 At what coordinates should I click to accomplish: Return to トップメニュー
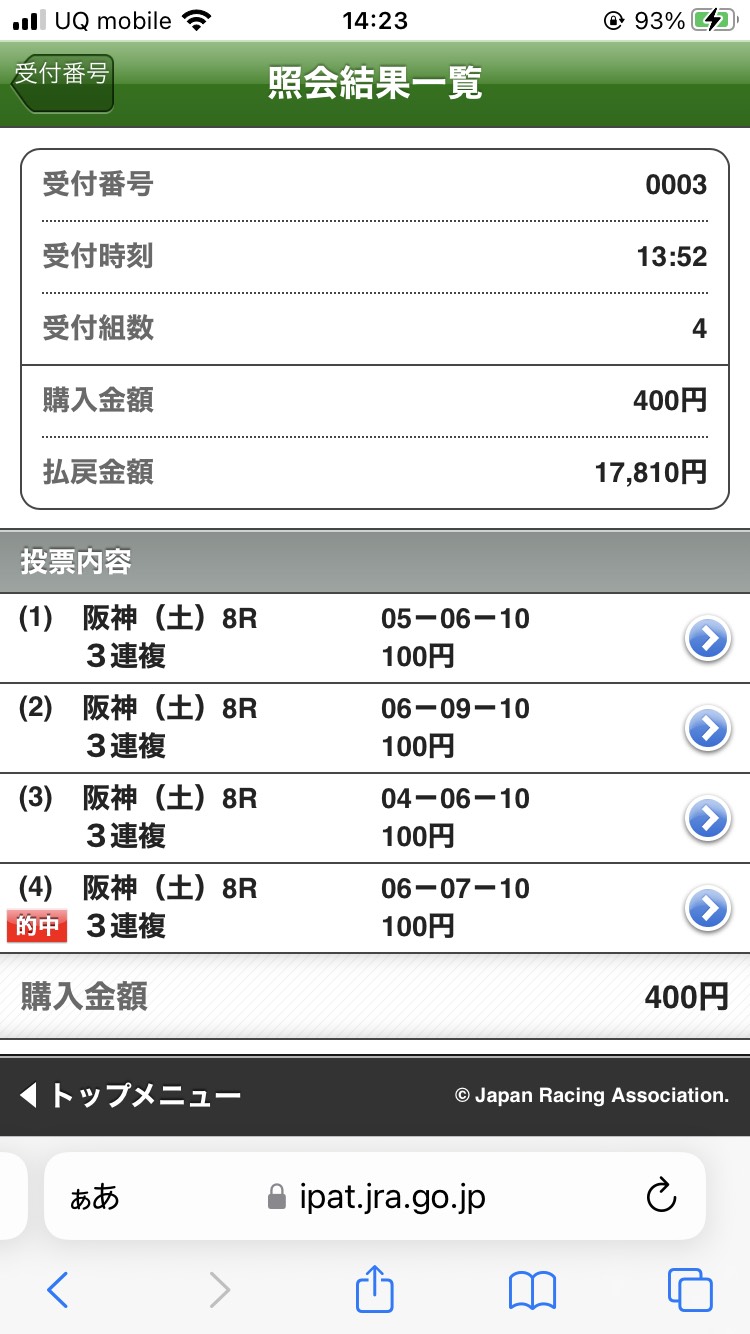(130, 1096)
